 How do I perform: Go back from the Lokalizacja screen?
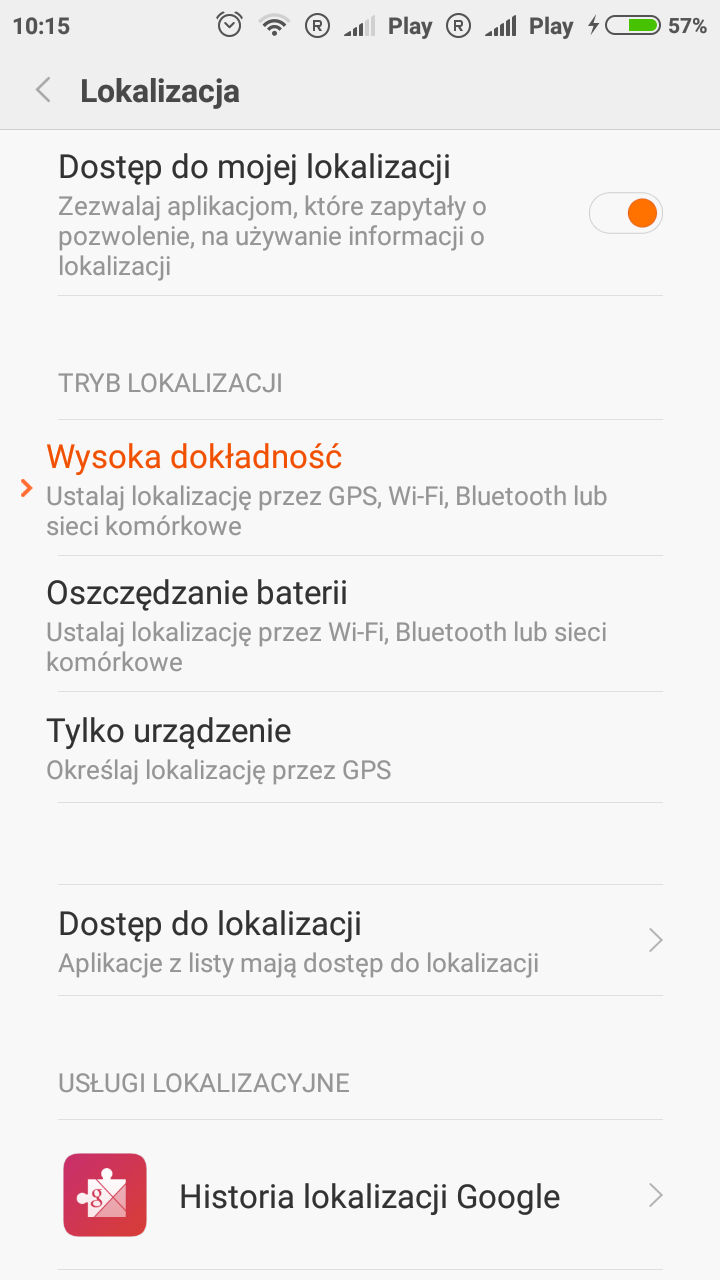point(43,91)
